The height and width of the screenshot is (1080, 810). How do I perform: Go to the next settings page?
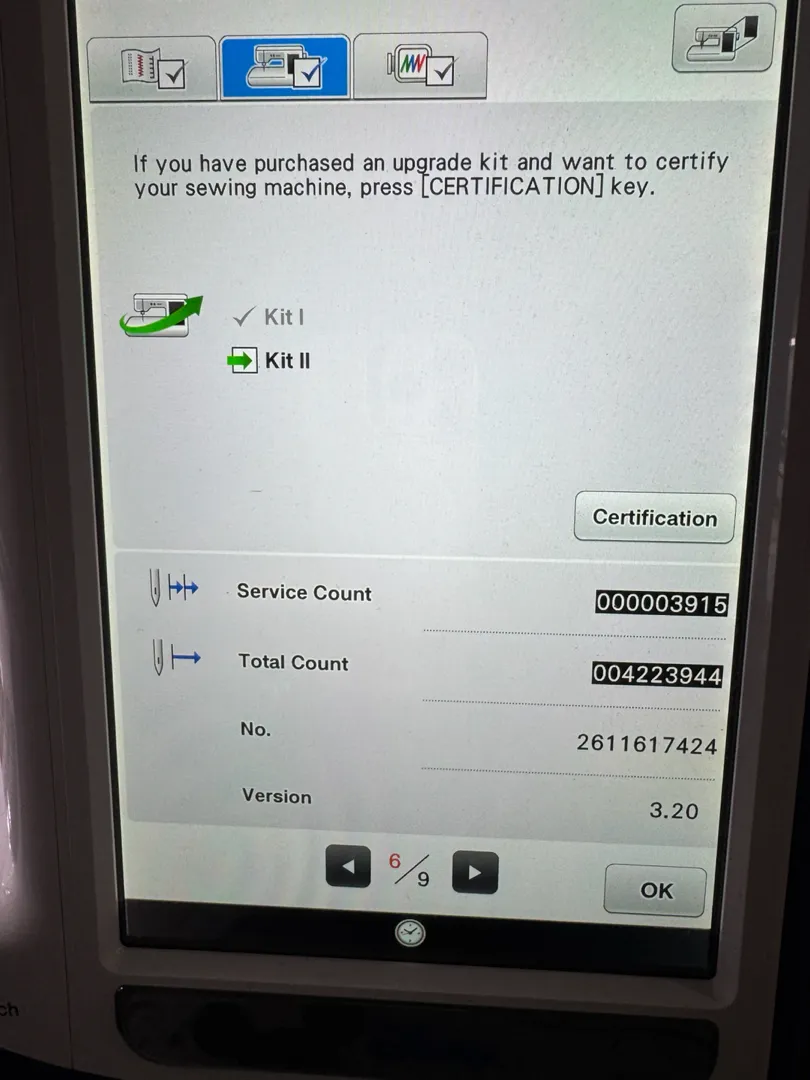(474, 872)
